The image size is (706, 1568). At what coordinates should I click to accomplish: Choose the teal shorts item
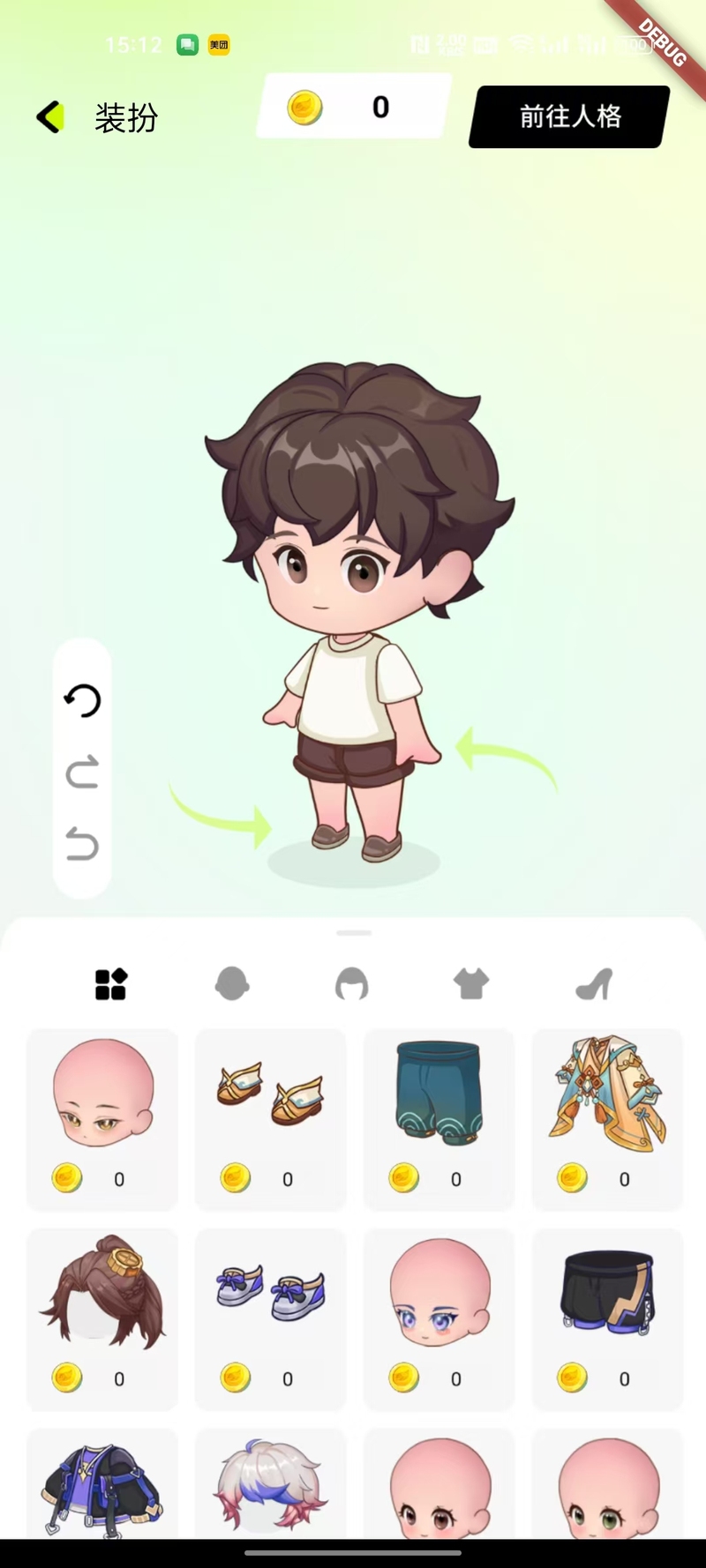(439, 1118)
